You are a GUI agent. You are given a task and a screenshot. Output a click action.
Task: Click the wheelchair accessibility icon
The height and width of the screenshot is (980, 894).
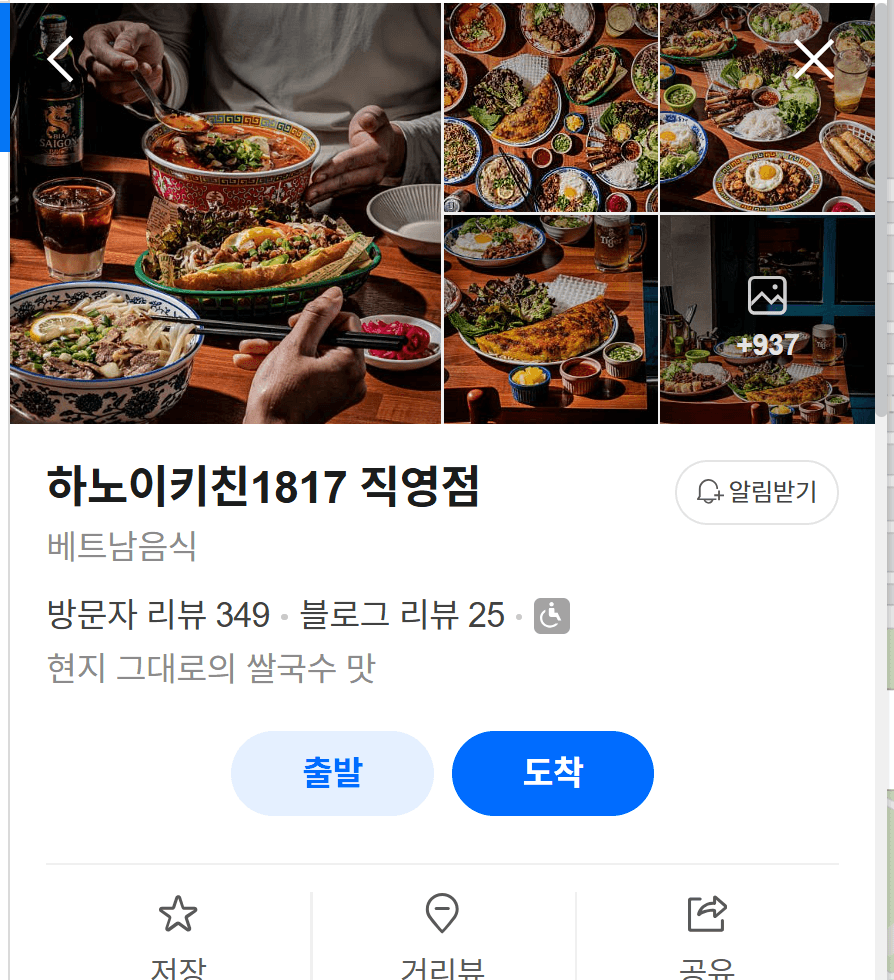coord(551,616)
